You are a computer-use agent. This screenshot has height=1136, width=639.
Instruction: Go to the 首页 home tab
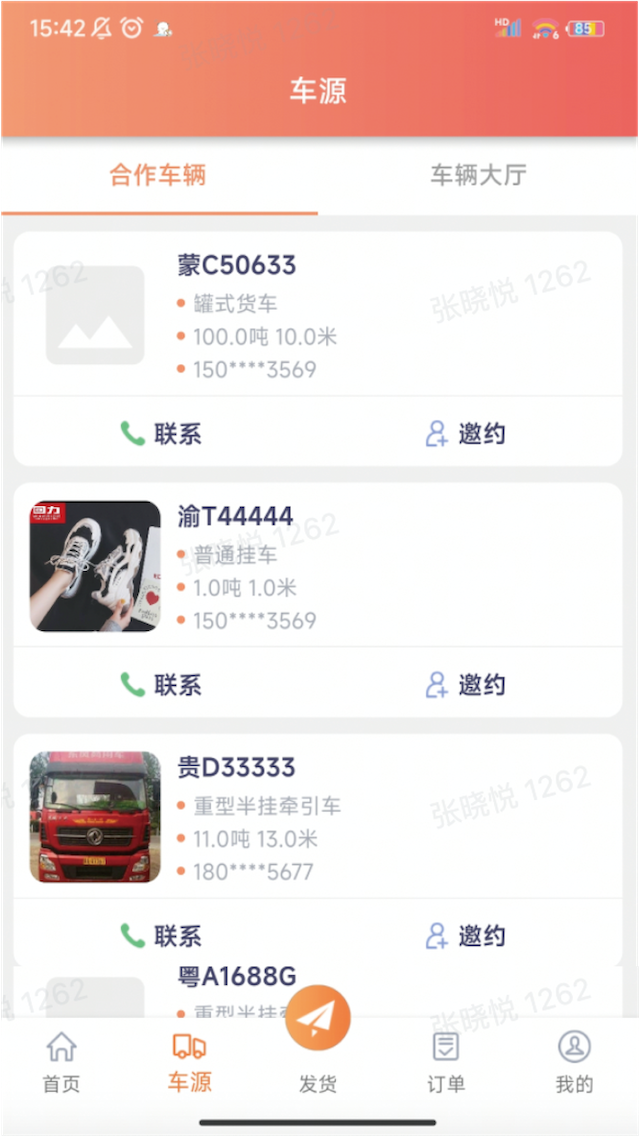coord(61,1063)
